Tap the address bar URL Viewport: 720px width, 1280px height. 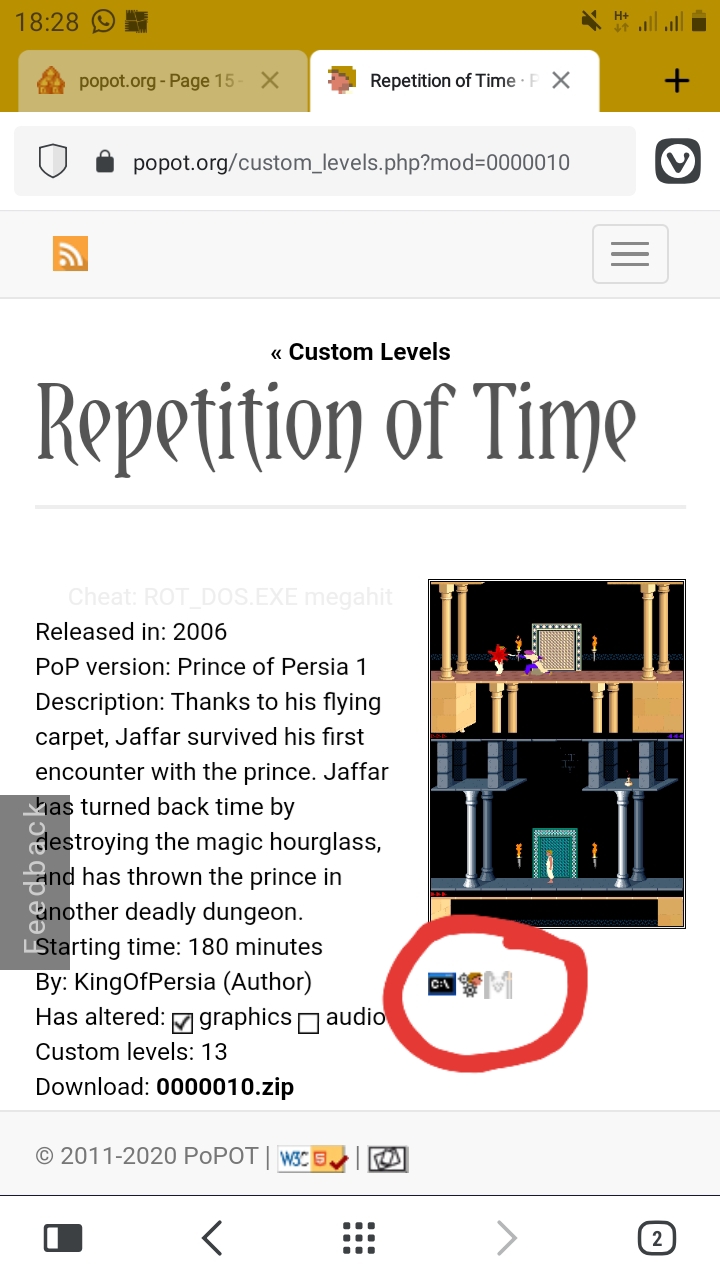(351, 162)
